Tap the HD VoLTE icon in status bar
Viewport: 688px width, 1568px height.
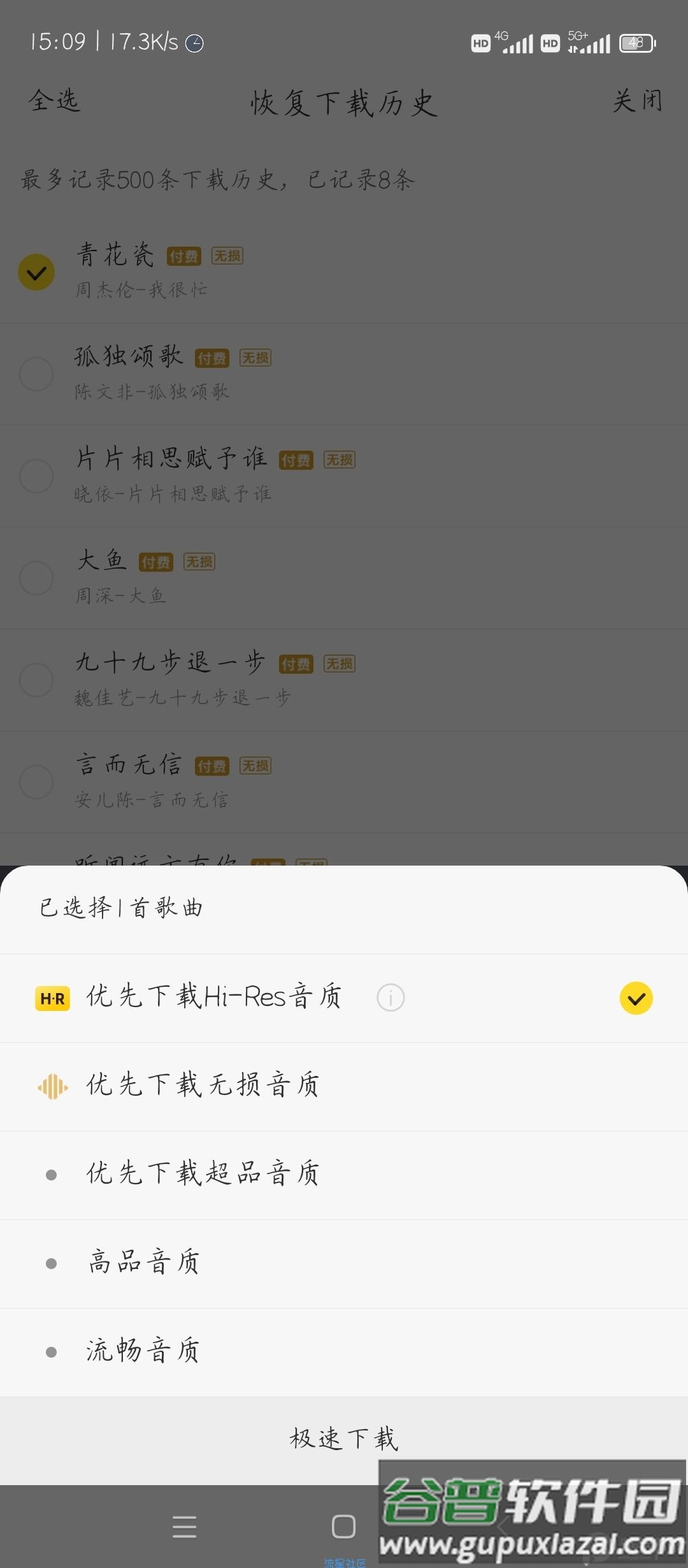pos(479,42)
